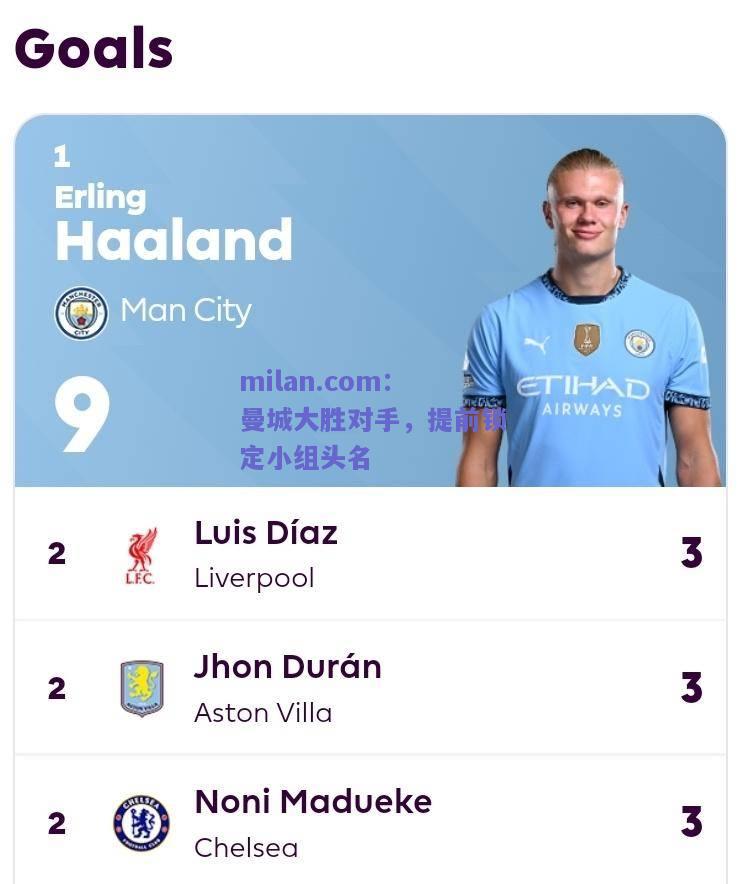View Noni Madueke's player details
Image resolution: width=746 pixels, height=884 pixels.
pyautogui.click(x=313, y=821)
